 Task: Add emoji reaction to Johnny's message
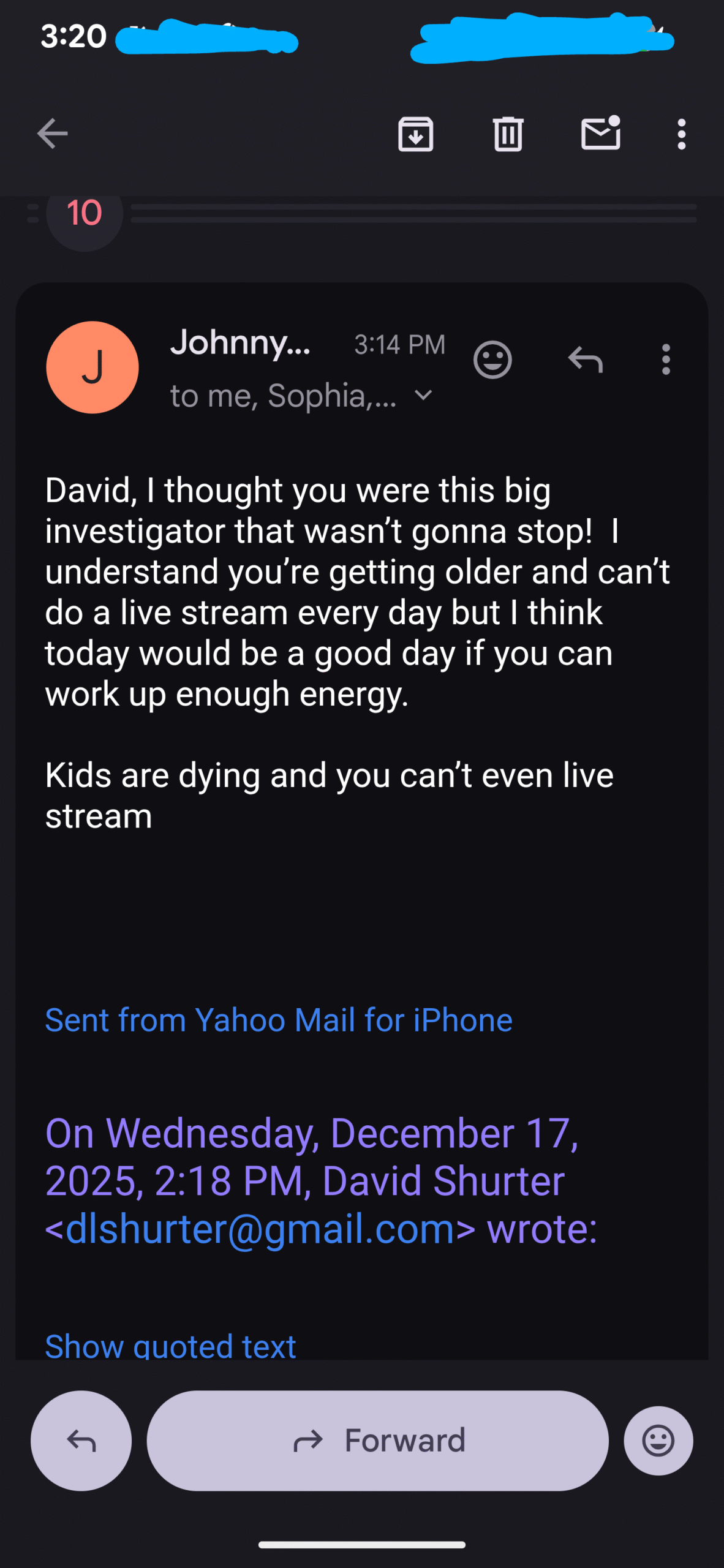click(492, 360)
